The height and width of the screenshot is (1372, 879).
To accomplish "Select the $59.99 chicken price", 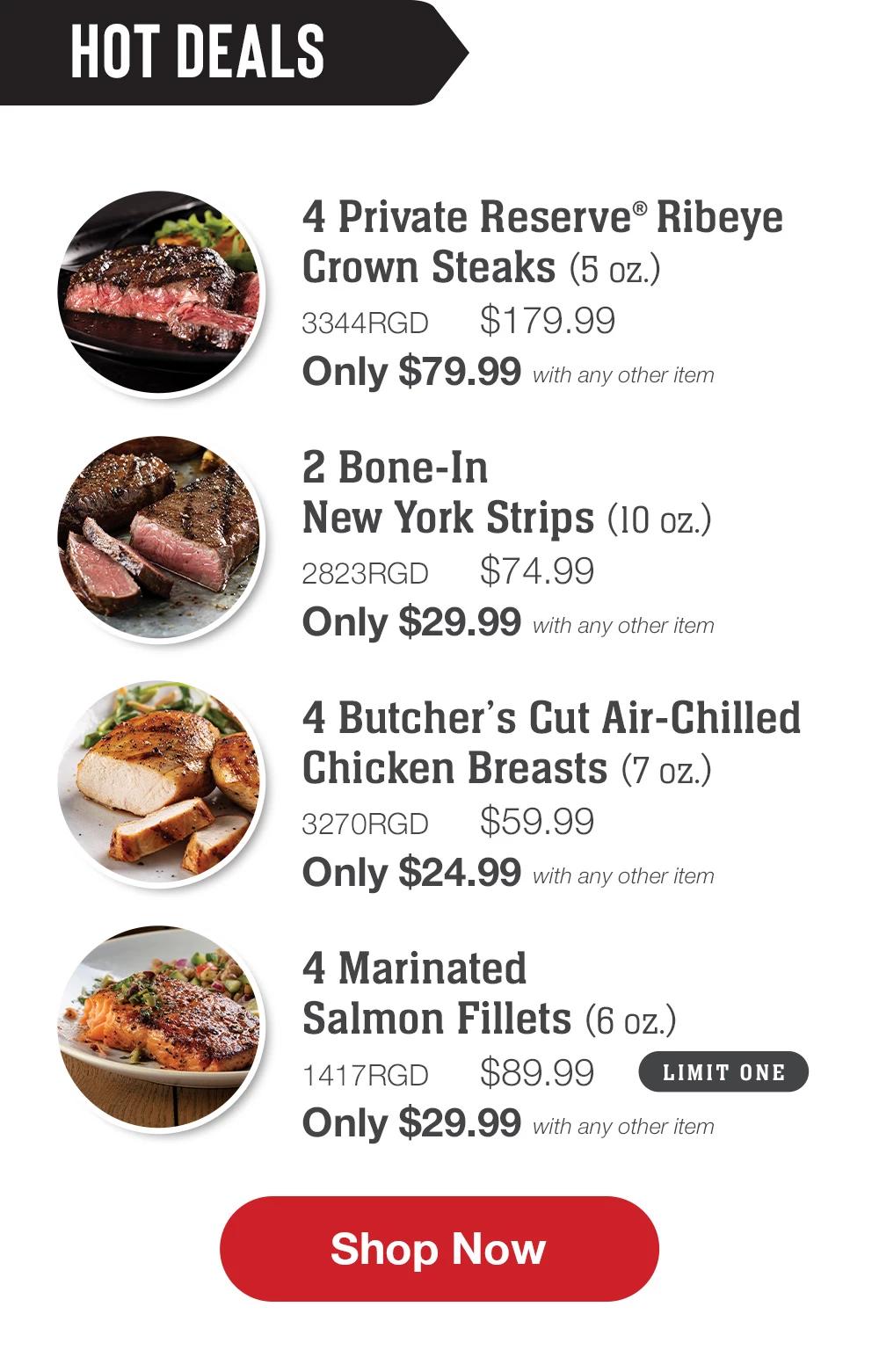I will pyautogui.click(x=536, y=821).
